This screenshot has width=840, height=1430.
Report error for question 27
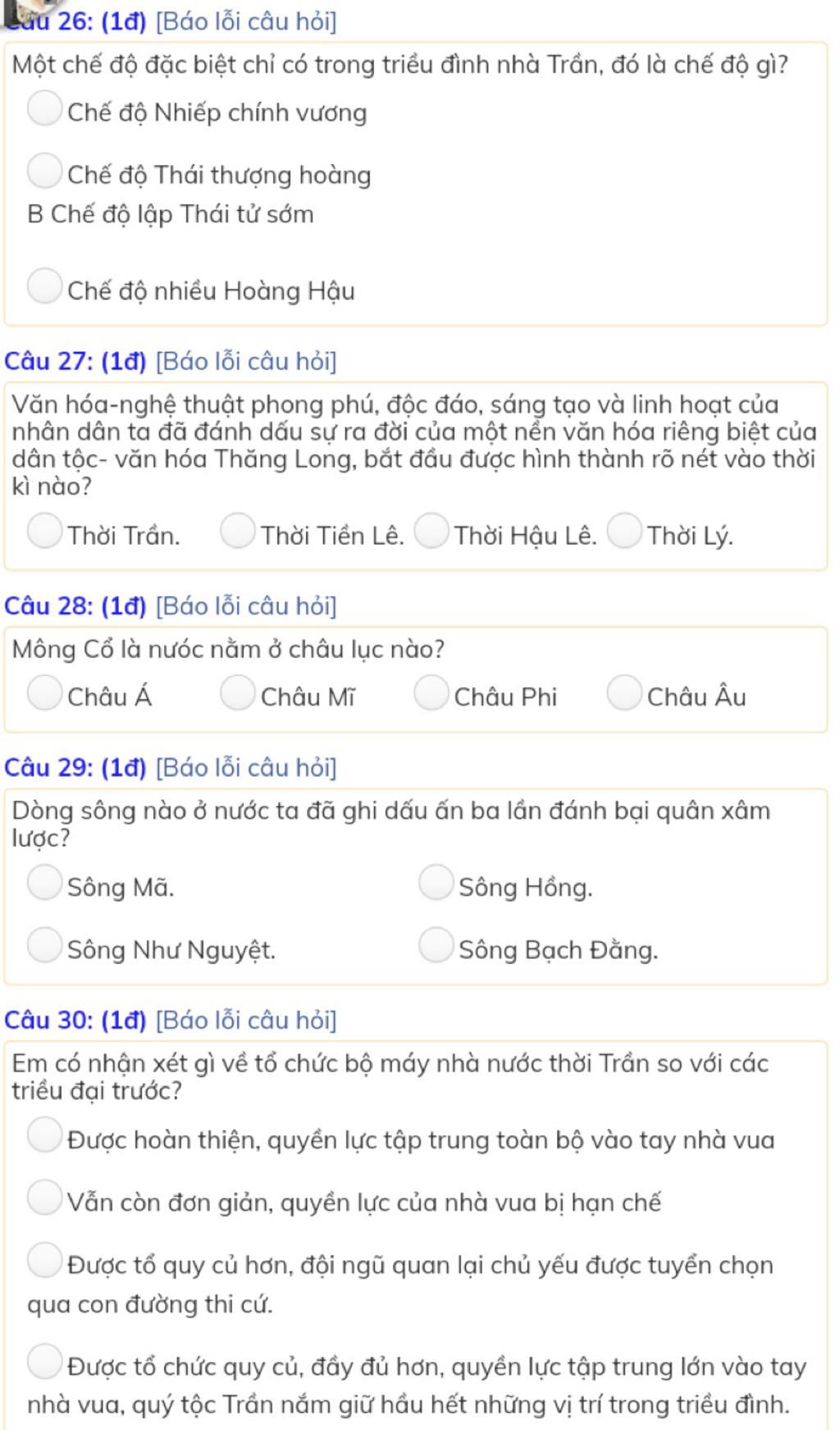(246, 361)
